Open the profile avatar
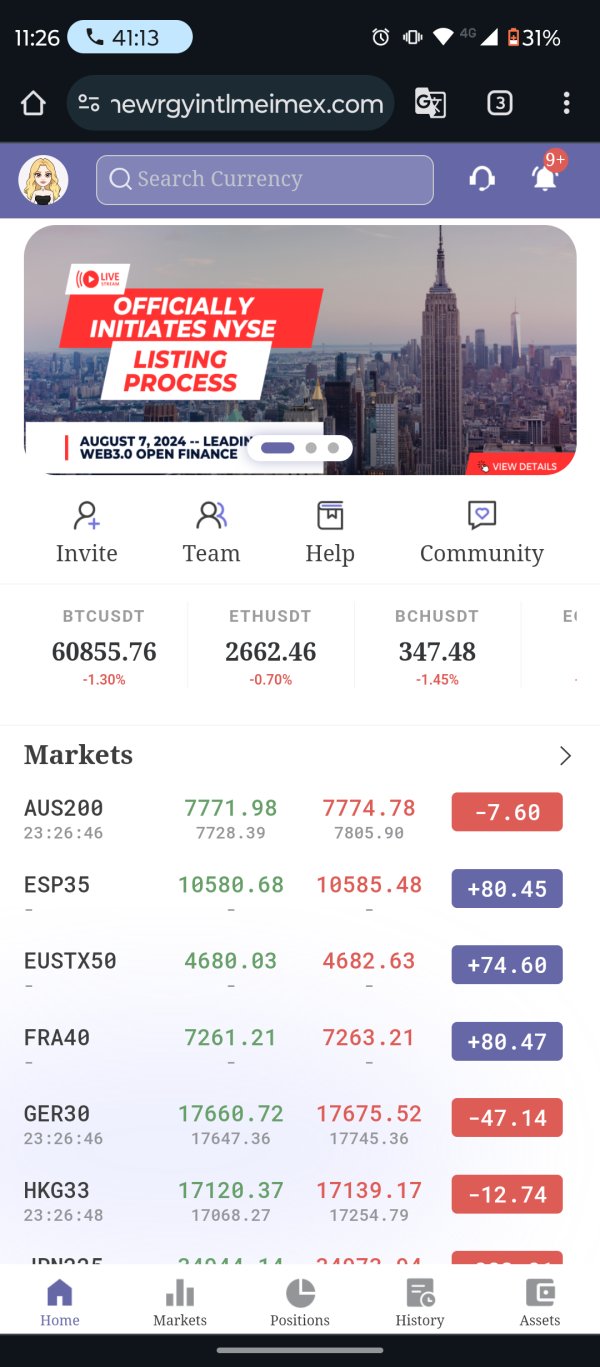The width and height of the screenshot is (600, 1367). click(x=43, y=180)
